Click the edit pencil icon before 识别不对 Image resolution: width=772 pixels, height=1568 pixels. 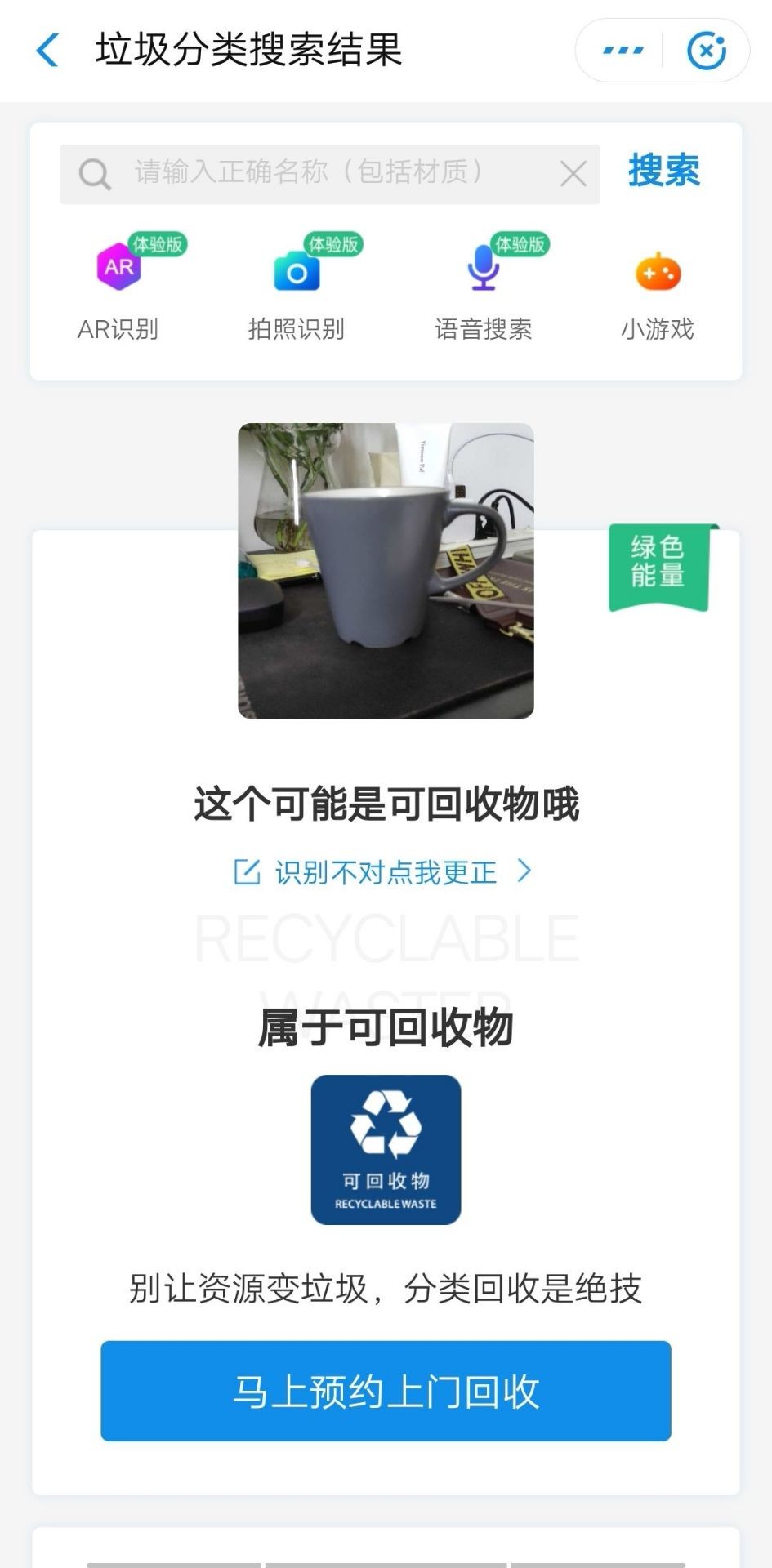(x=245, y=871)
